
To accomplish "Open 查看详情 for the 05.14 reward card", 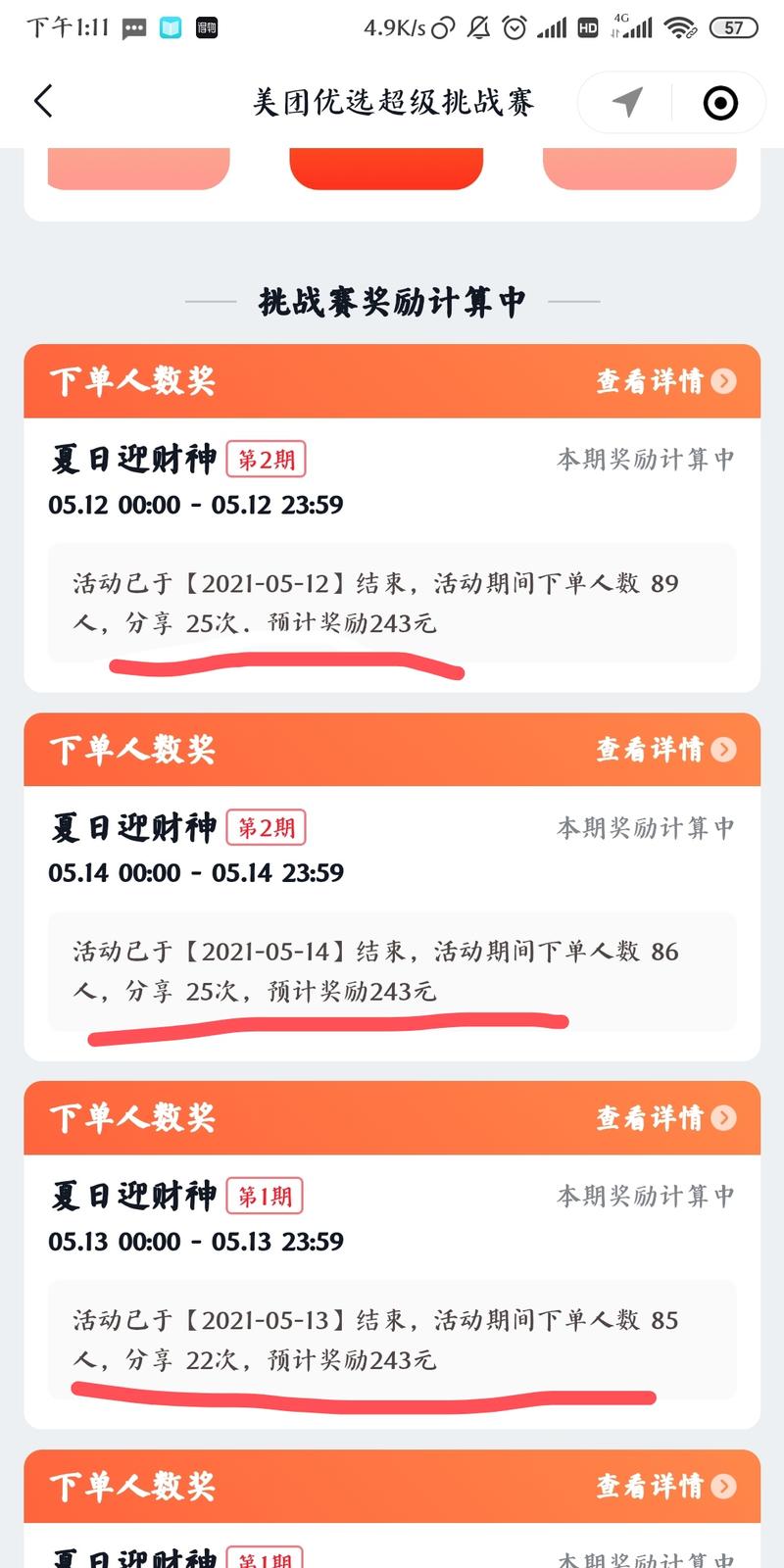I will click(x=652, y=750).
